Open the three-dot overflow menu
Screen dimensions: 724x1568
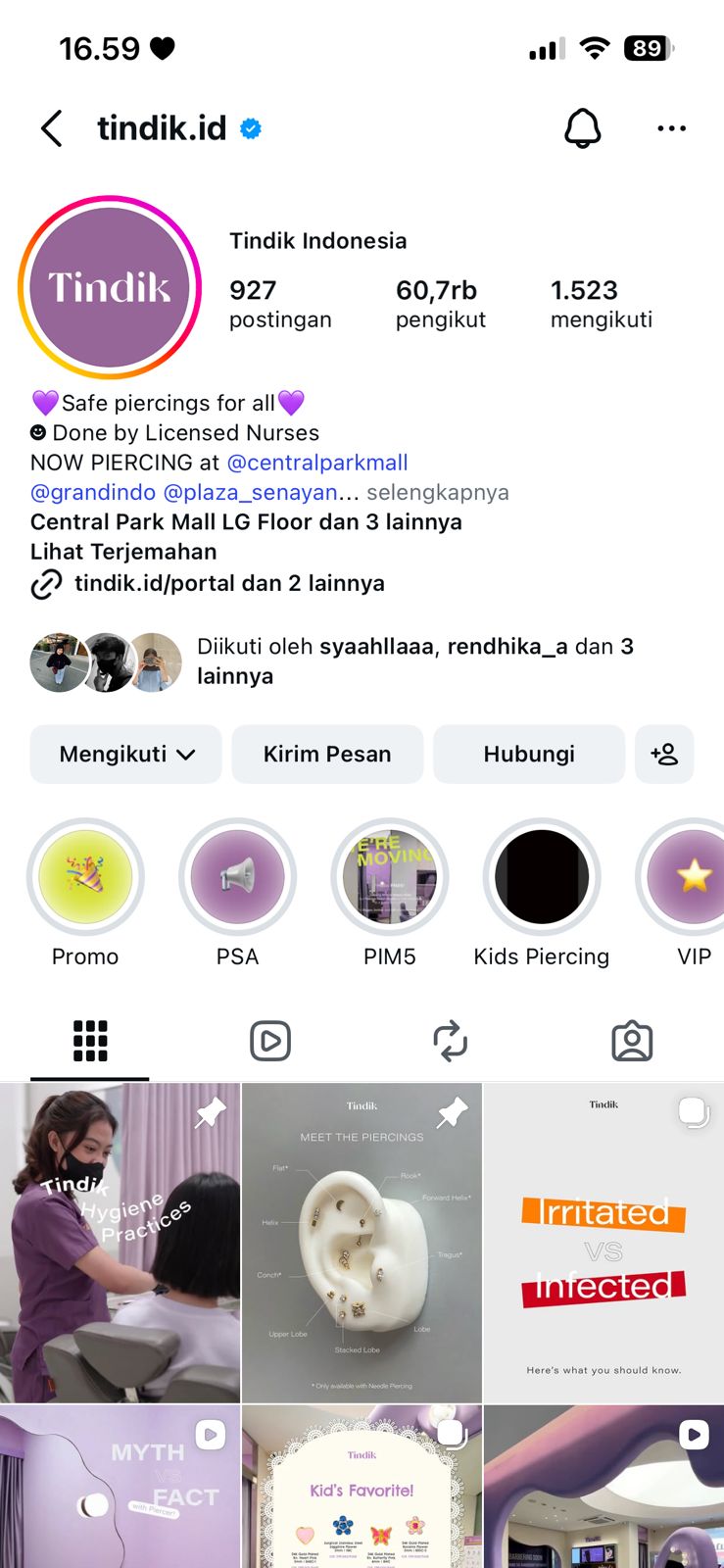[x=671, y=128]
